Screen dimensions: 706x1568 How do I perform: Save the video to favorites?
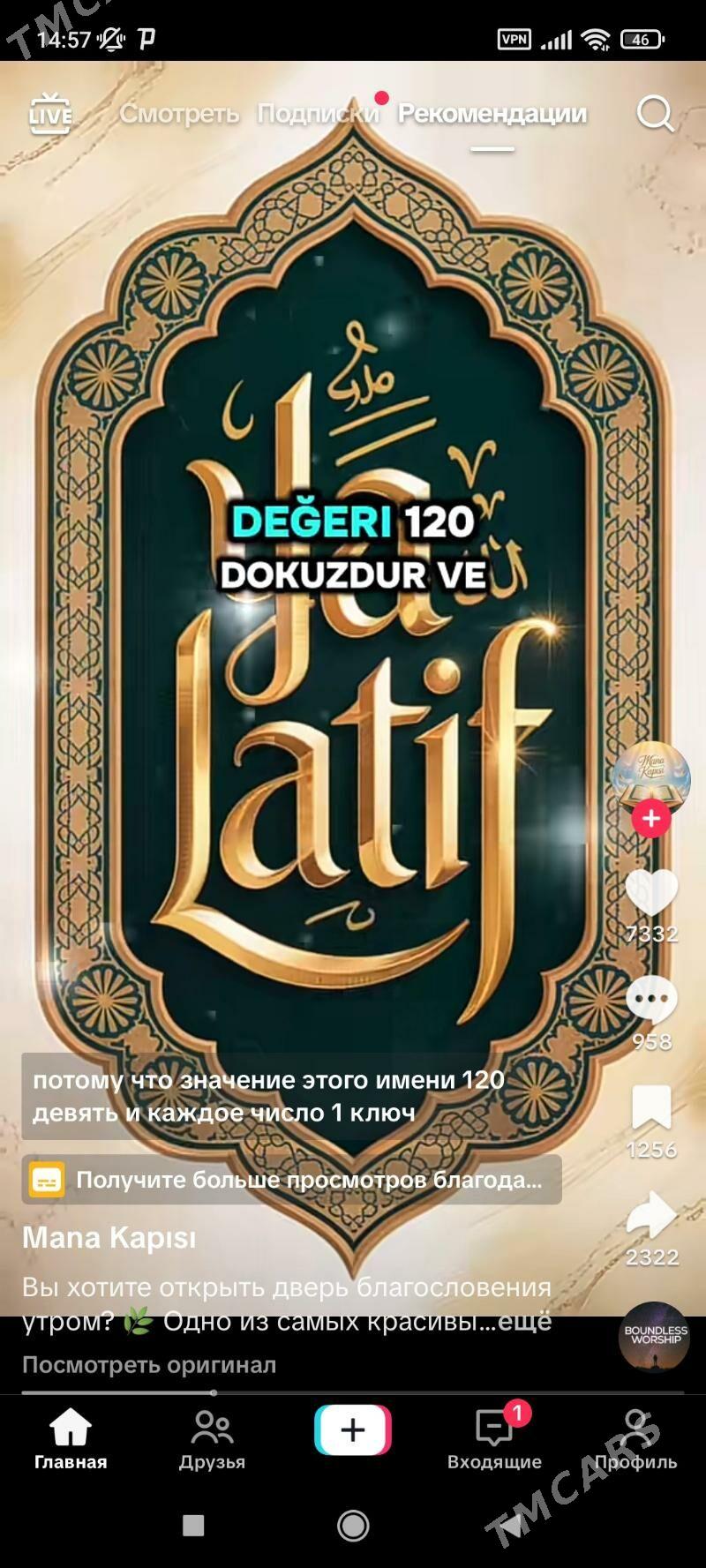coord(651,1107)
